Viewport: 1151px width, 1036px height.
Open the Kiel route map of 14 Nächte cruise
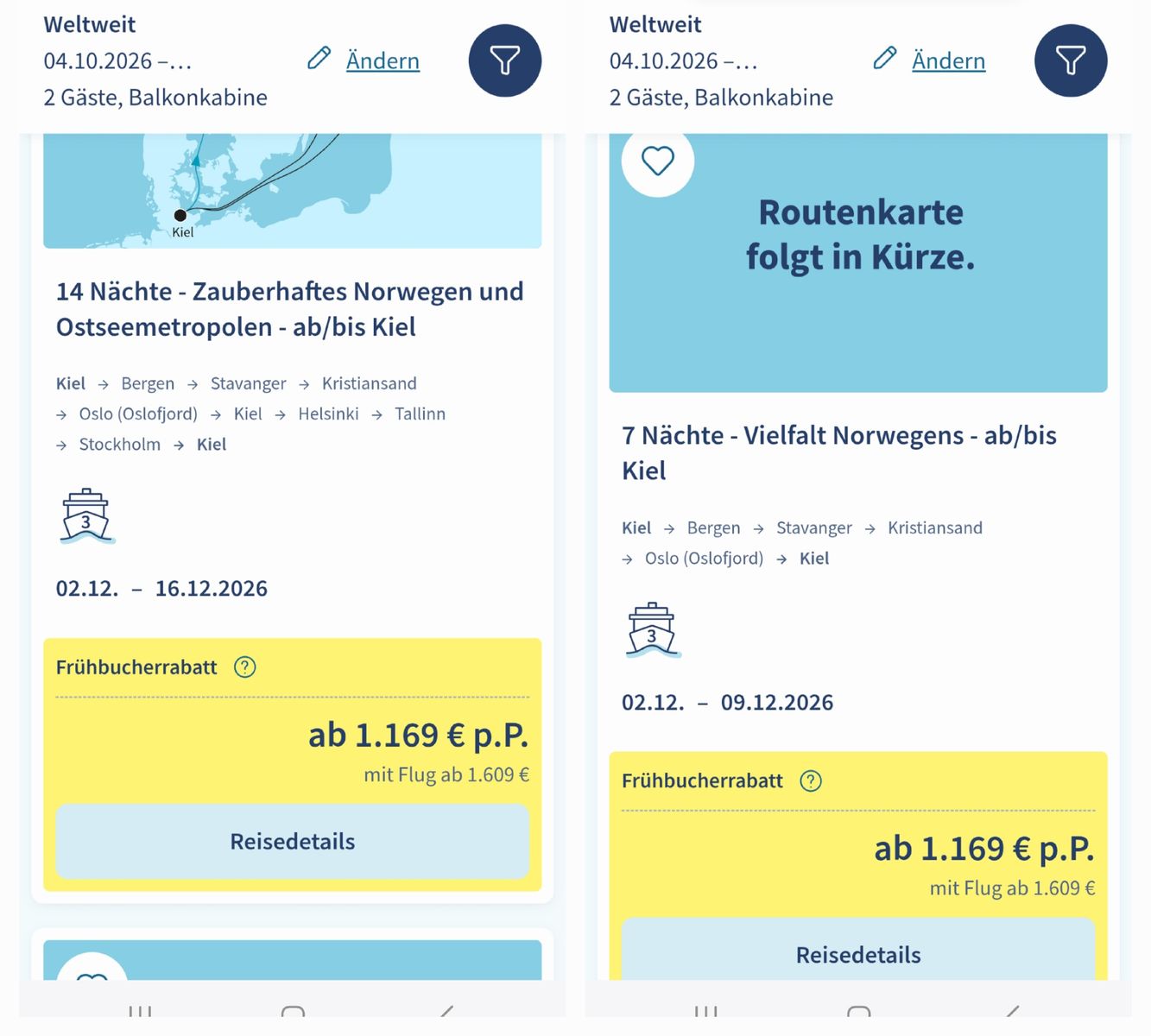(292, 192)
